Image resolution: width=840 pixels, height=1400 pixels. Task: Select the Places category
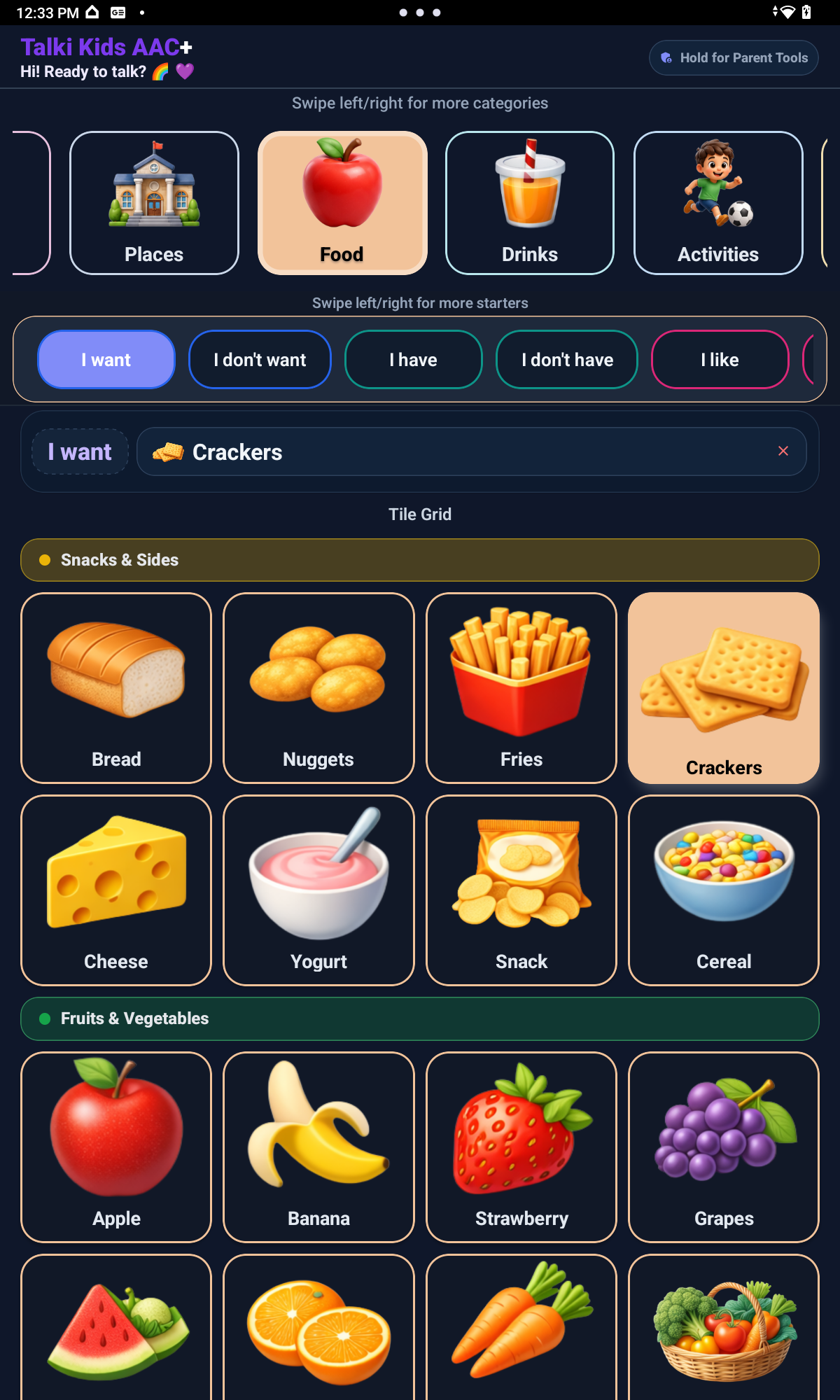[x=154, y=203]
